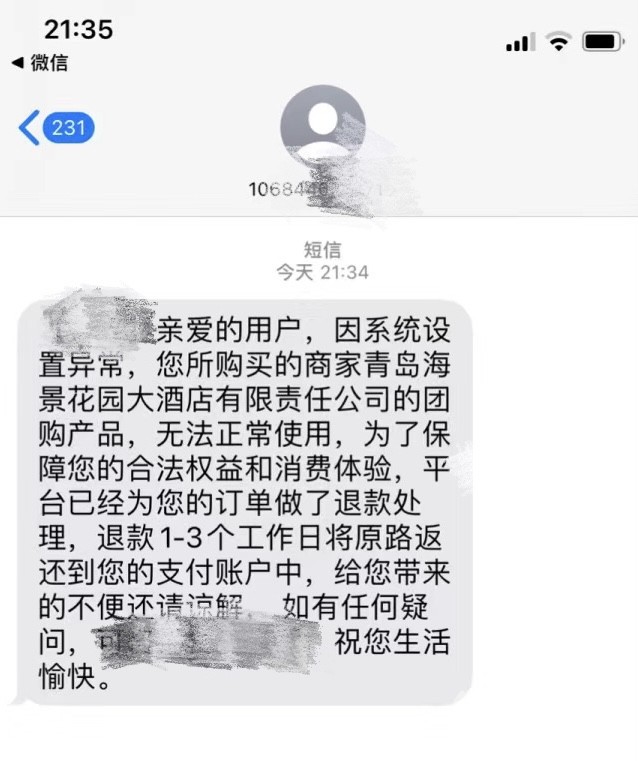Return to the 微信 app via breadcrumb

[x=40, y=63]
